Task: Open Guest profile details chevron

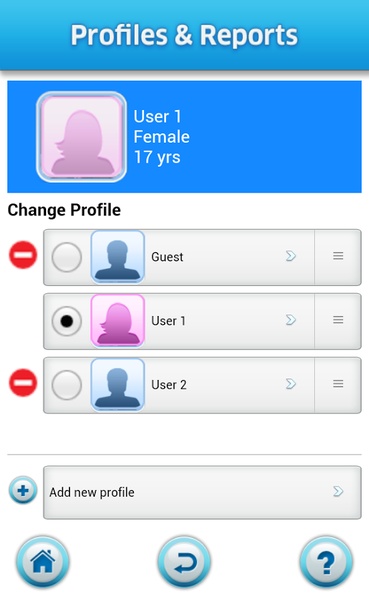Action: tap(291, 256)
